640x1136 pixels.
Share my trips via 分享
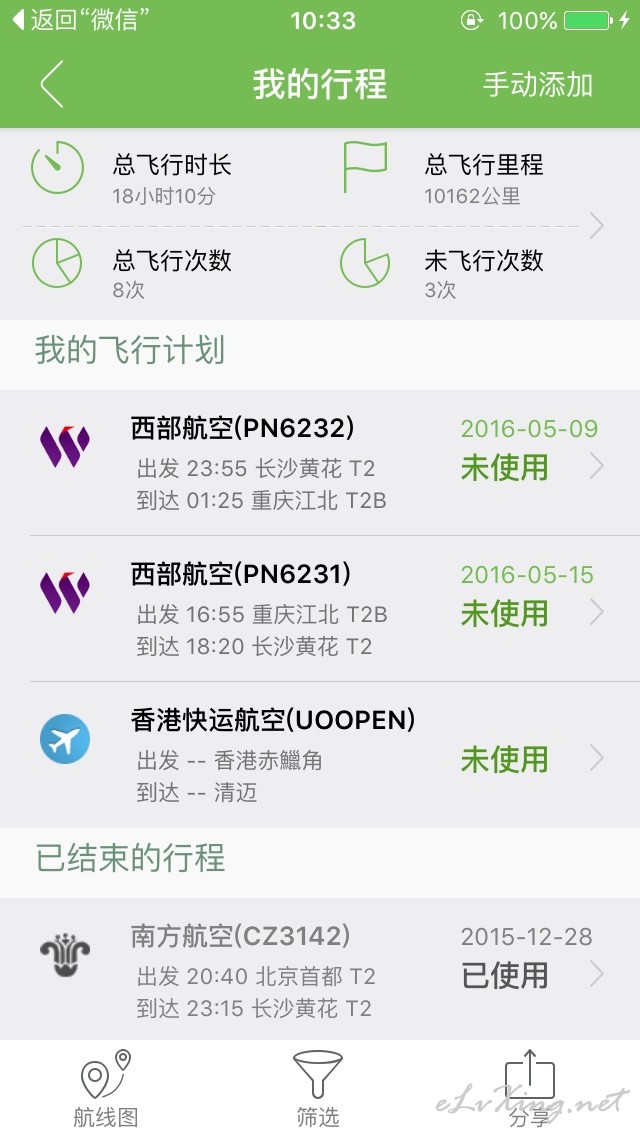pyautogui.click(x=530, y=1089)
